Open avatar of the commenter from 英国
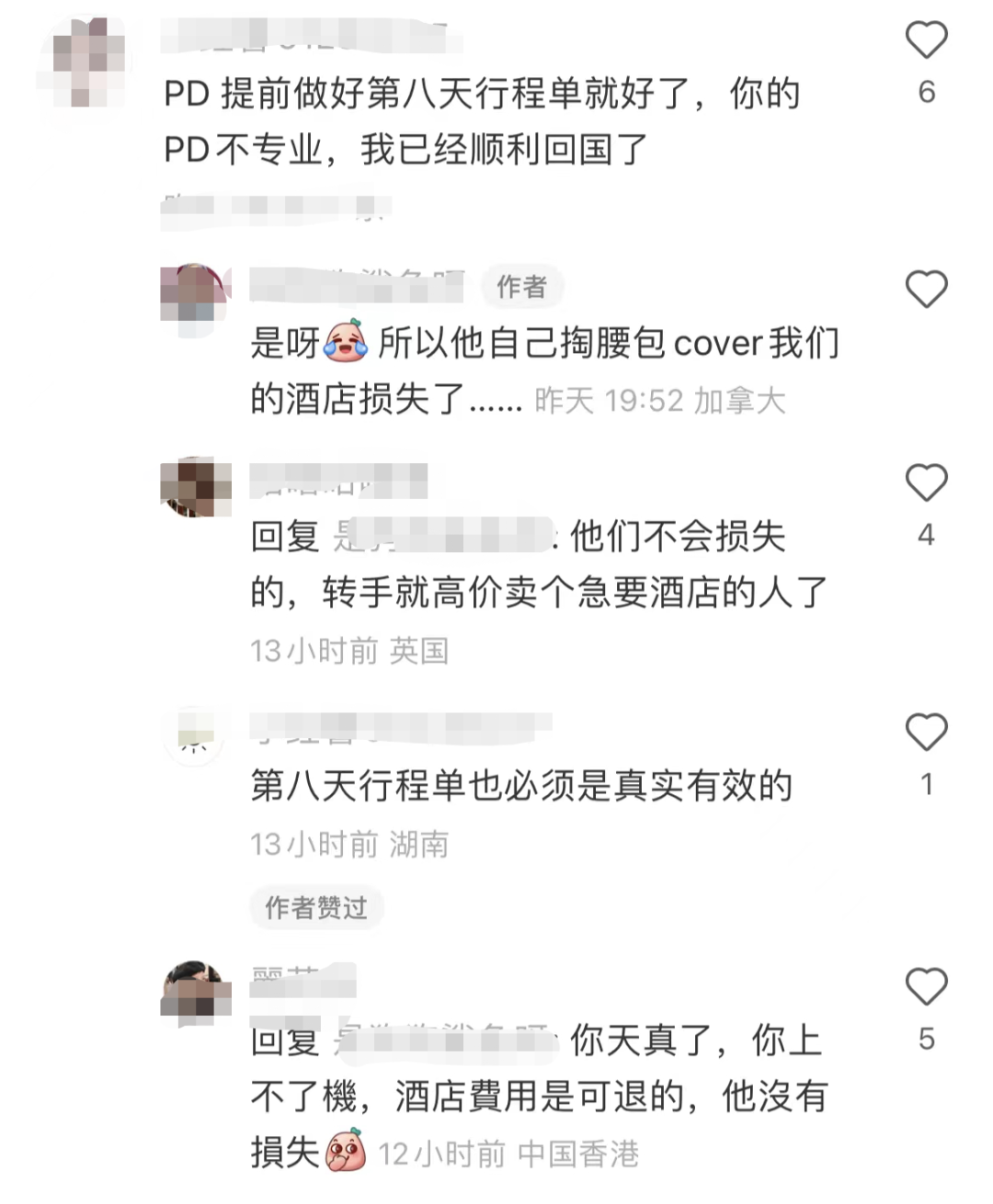The width and height of the screenshot is (993, 1204). (x=196, y=487)
